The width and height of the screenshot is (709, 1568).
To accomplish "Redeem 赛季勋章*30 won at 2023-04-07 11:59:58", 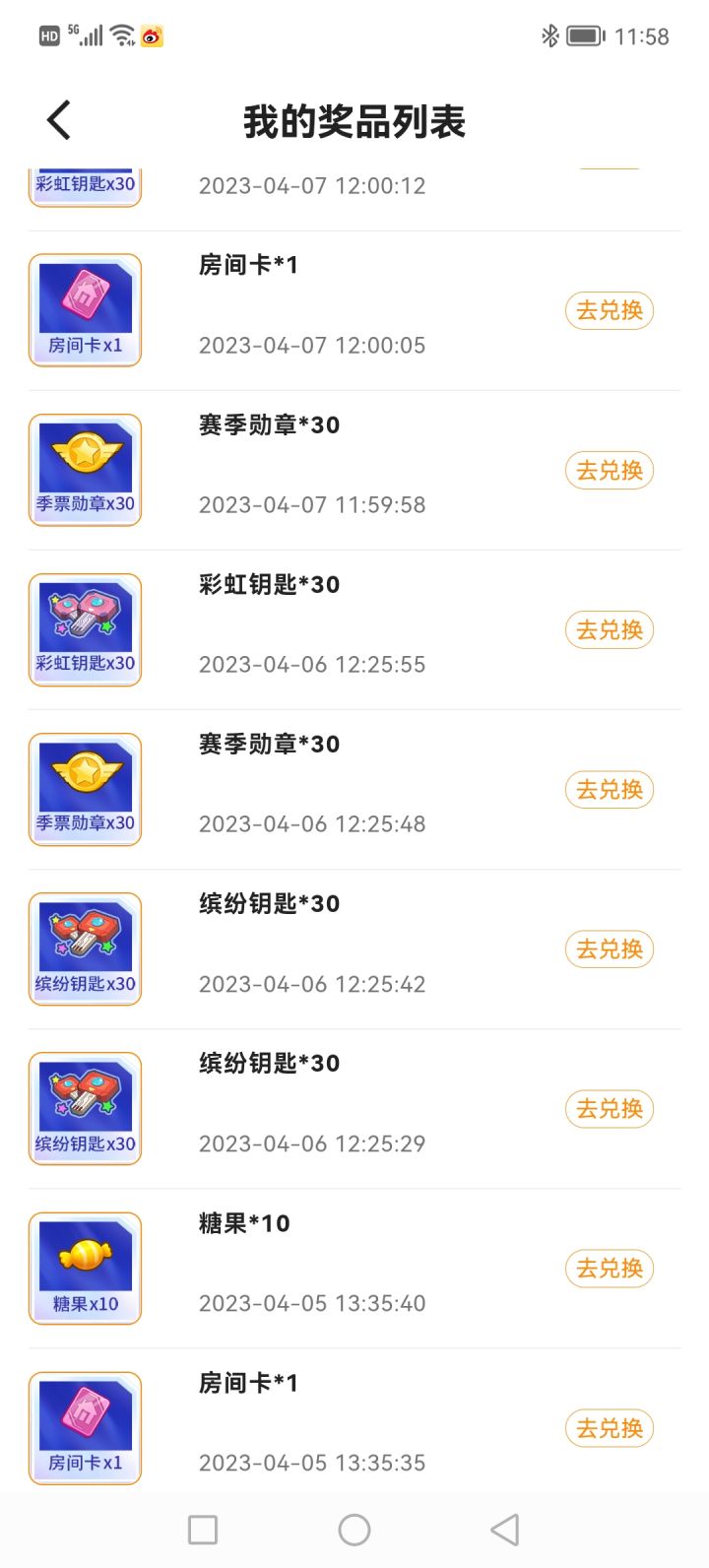I will (609, 470).
